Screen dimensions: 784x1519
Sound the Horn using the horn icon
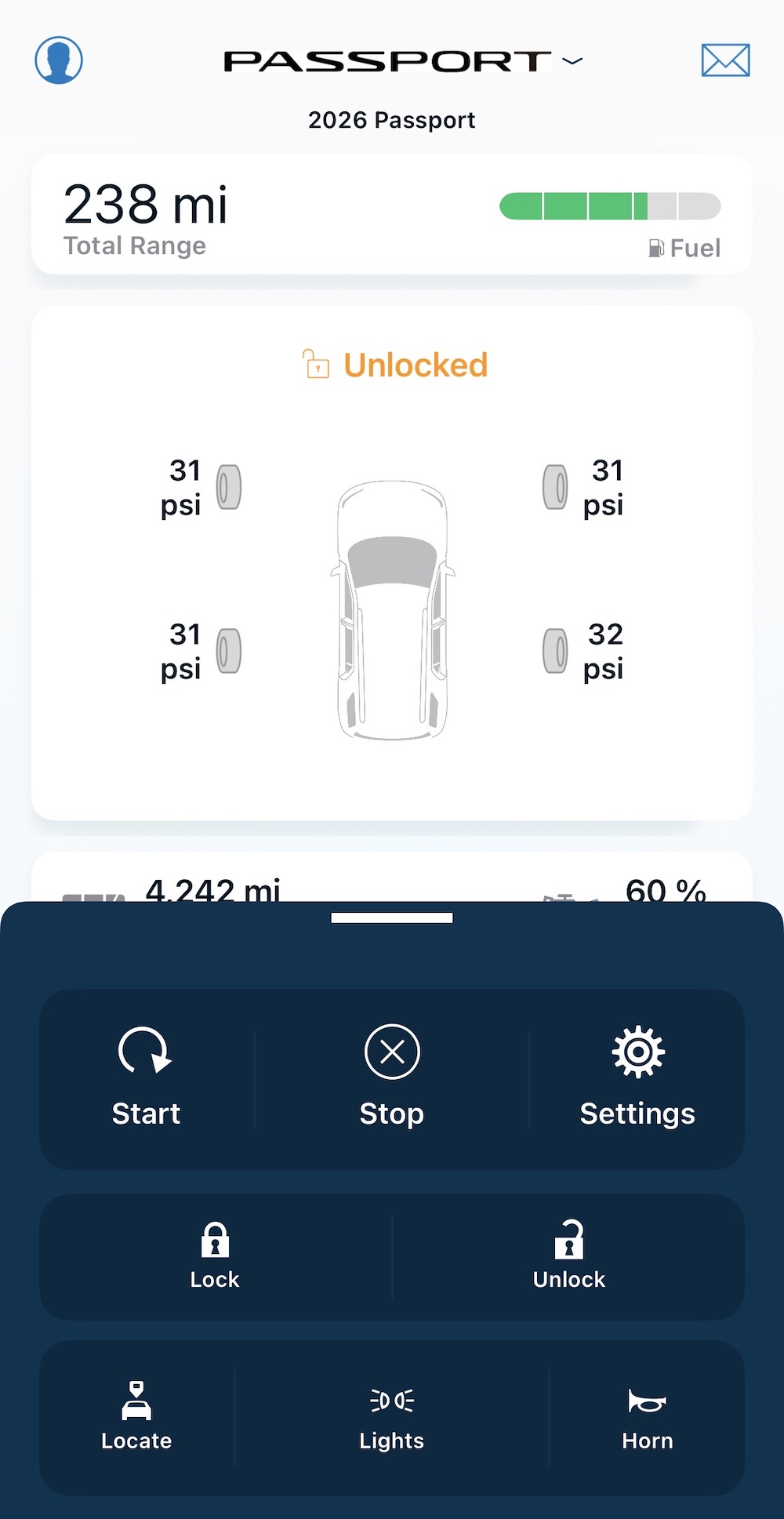(647, 1402)
